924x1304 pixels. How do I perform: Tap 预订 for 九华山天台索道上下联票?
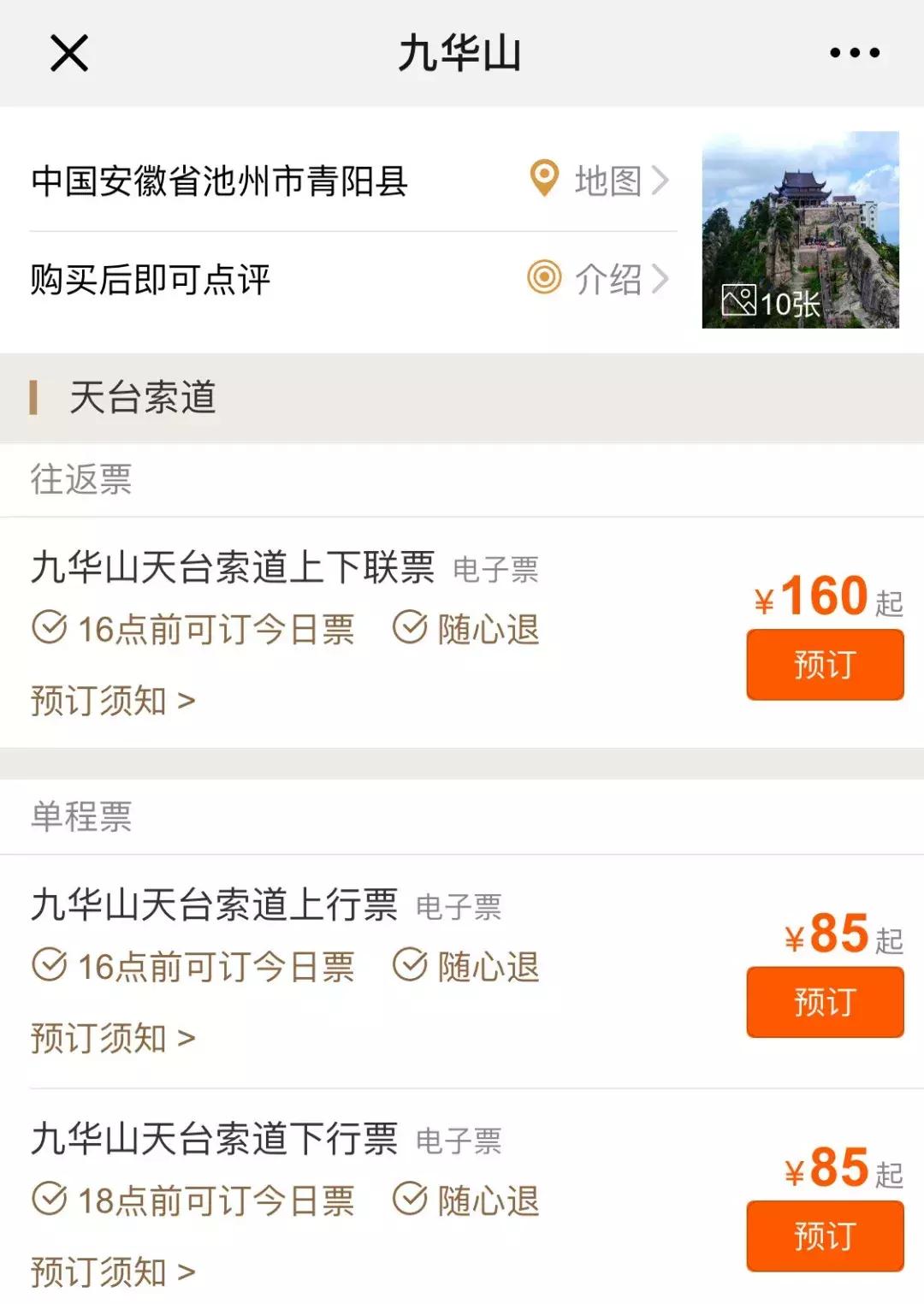point(826,665)
